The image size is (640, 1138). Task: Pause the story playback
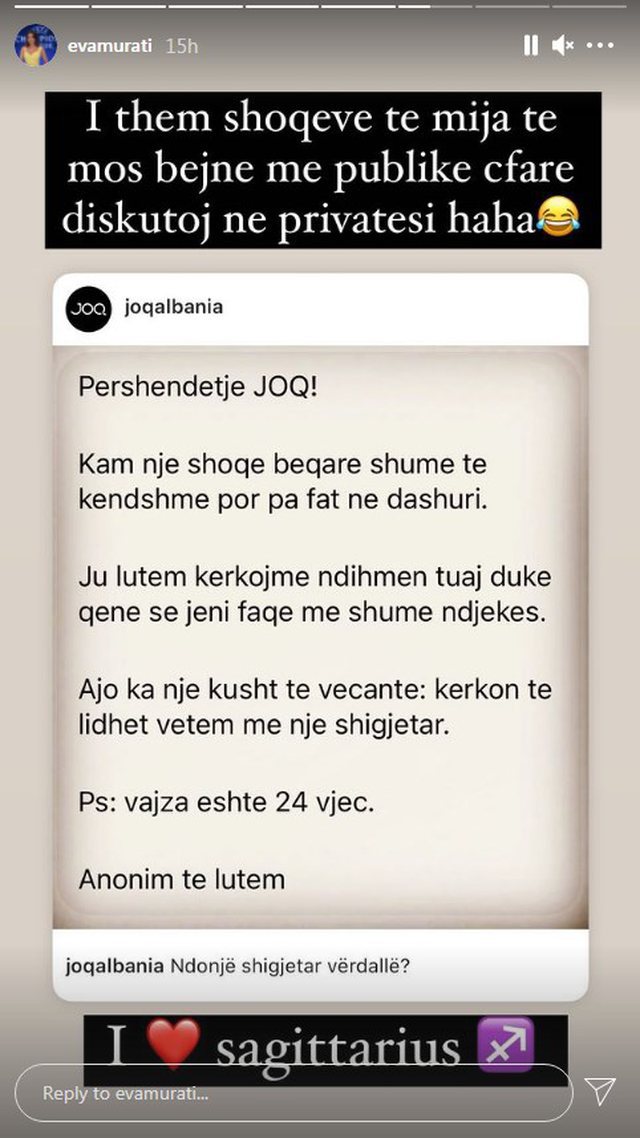pyautogui.click(x=530, y=46)
